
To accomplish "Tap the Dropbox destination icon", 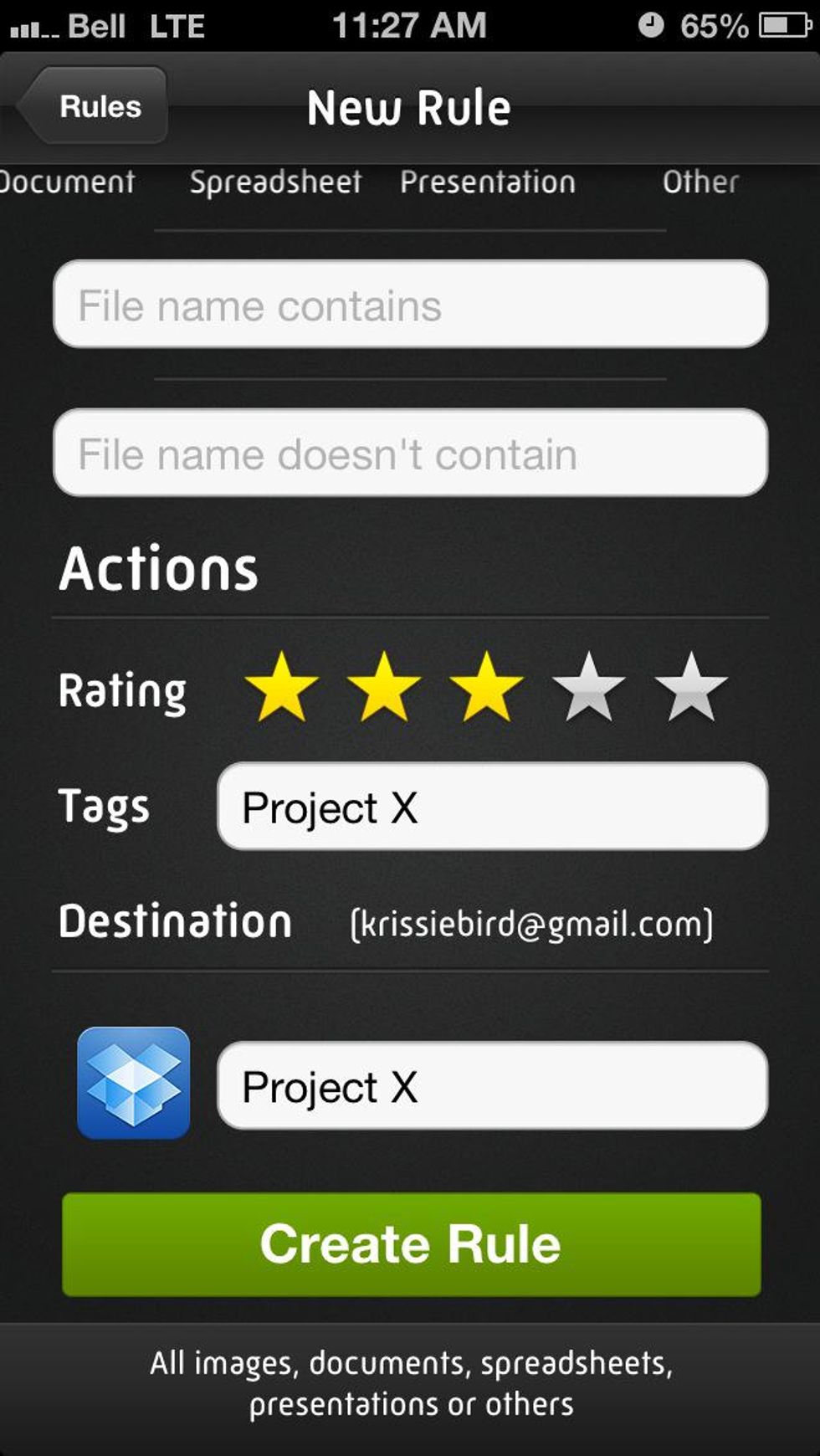I will pos(134,1083).
